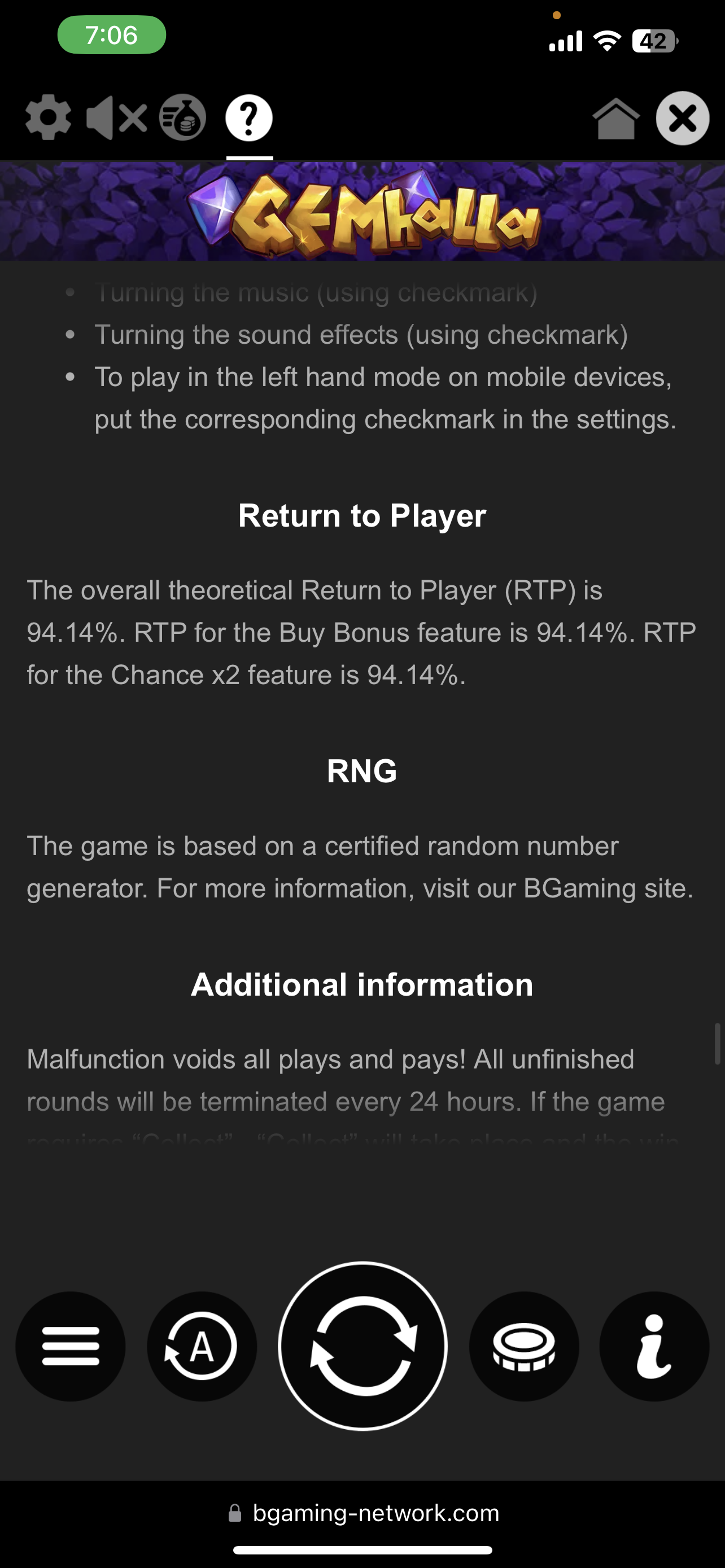725x1568 pixels.
Task: Open the game info button
Action: click(x=654, y=1346)
